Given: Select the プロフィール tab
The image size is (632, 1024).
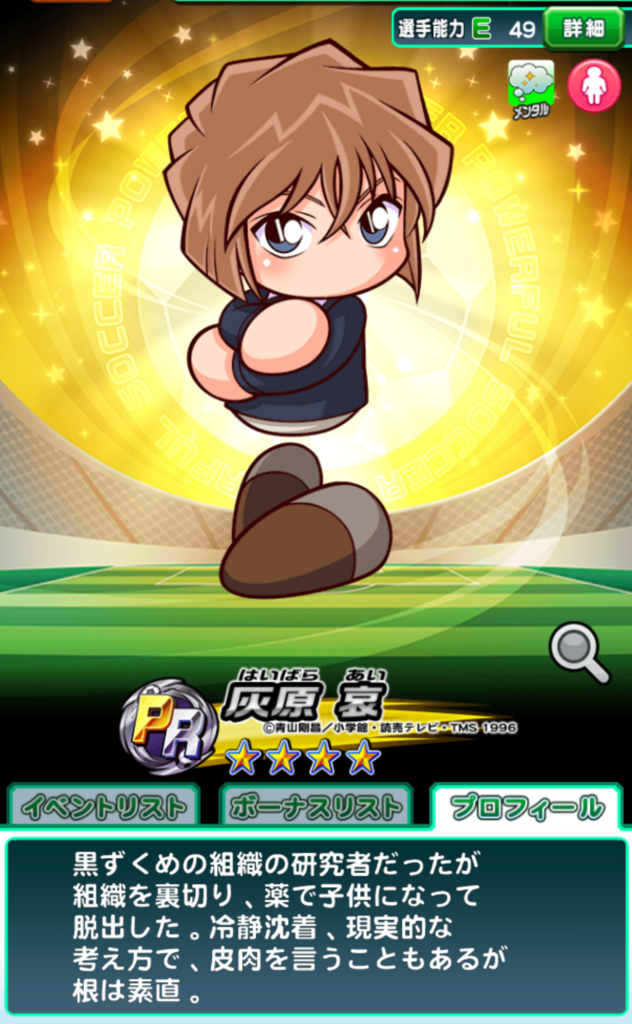Looking at the screenshot, I should (x=528, y=807).
